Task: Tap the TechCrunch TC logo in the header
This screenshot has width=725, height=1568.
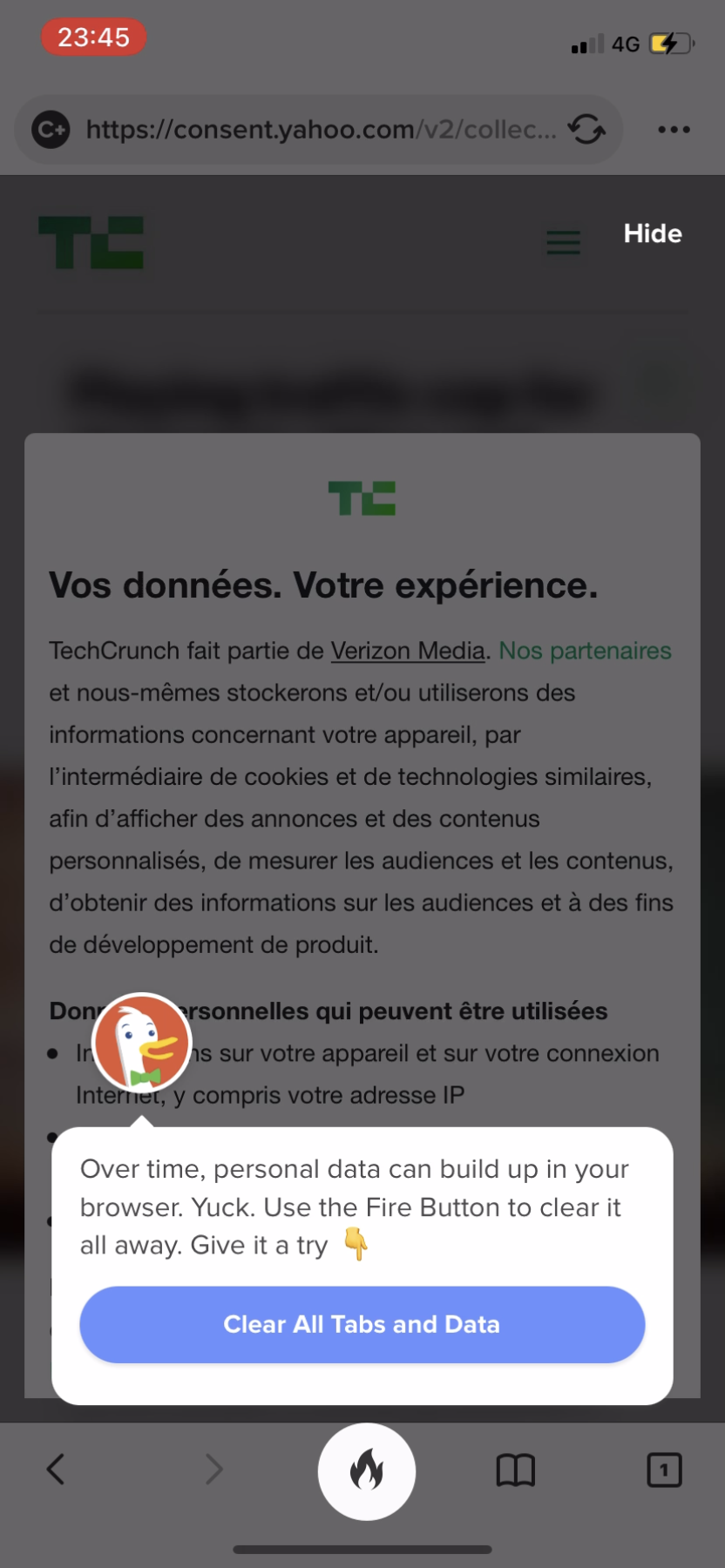Action: 91,243
